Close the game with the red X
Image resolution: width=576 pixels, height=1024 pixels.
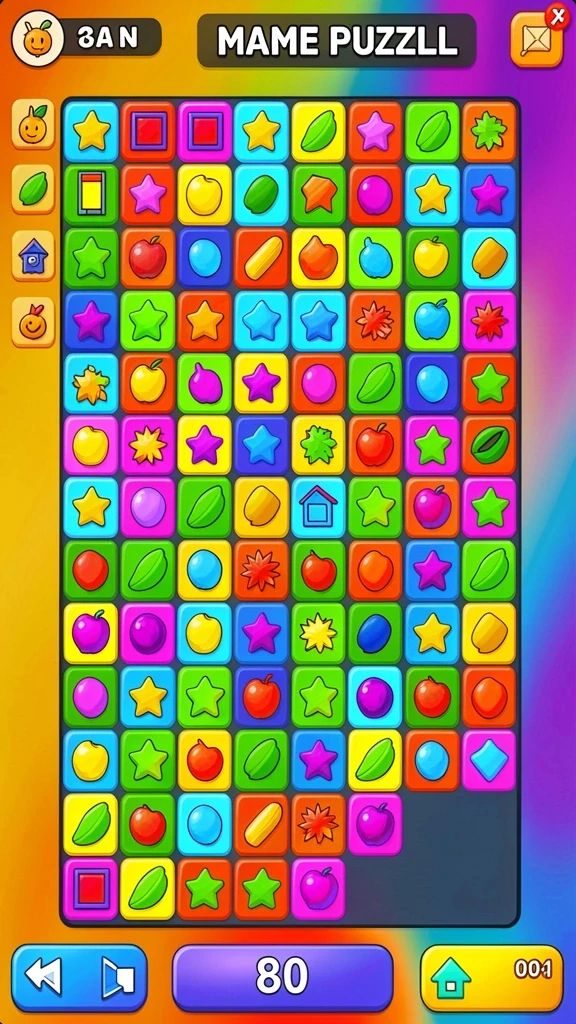tap(558, 17)
